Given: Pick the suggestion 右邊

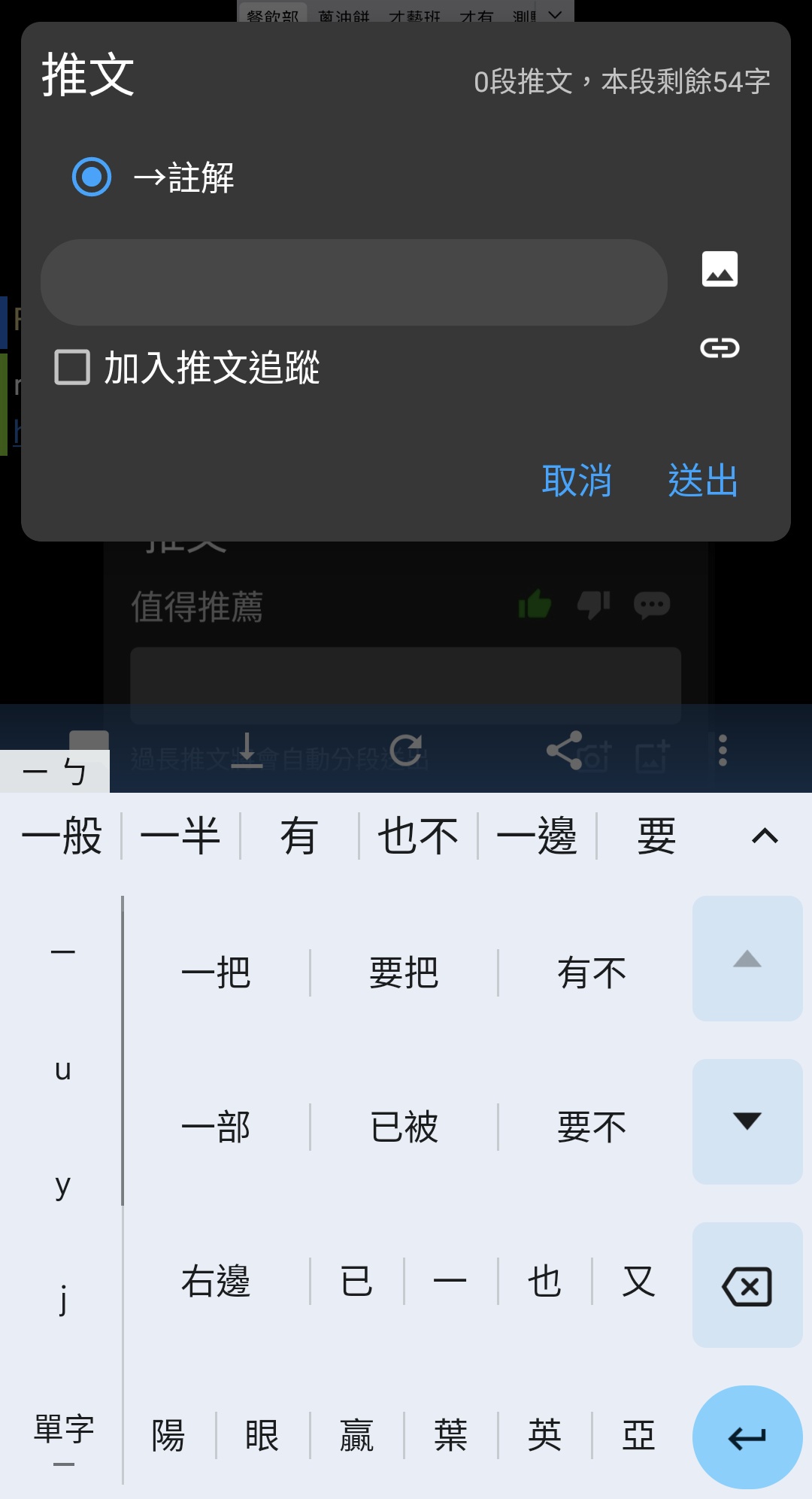Looking at the screenshot, I should (216, 1282).
